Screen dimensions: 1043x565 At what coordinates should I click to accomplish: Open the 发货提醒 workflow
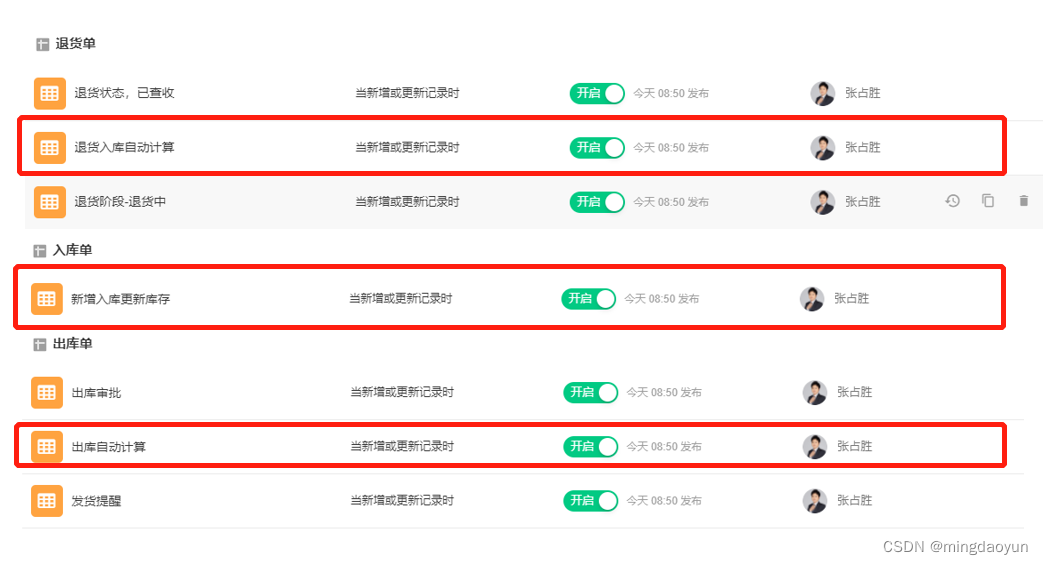(x=96, y=501)
